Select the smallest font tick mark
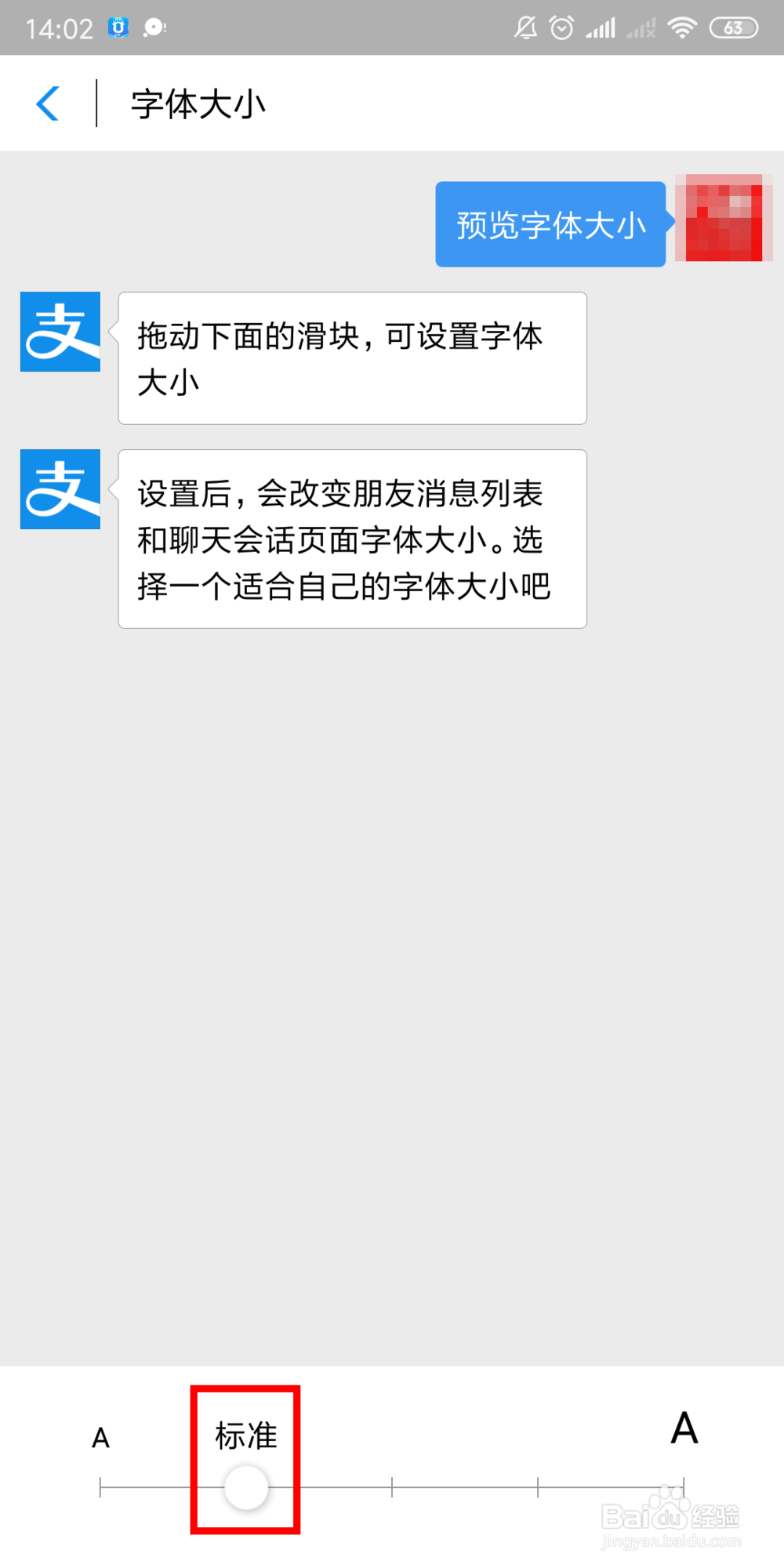 pos(100,1486)
